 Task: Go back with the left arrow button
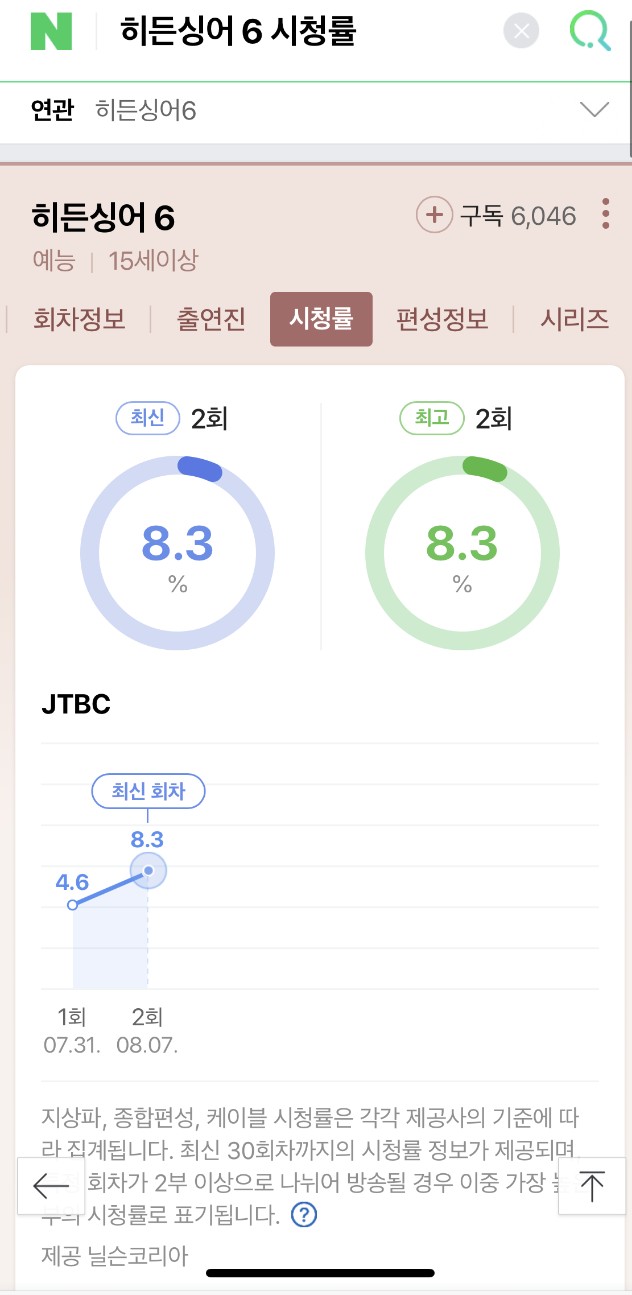tap(51, 1186)
